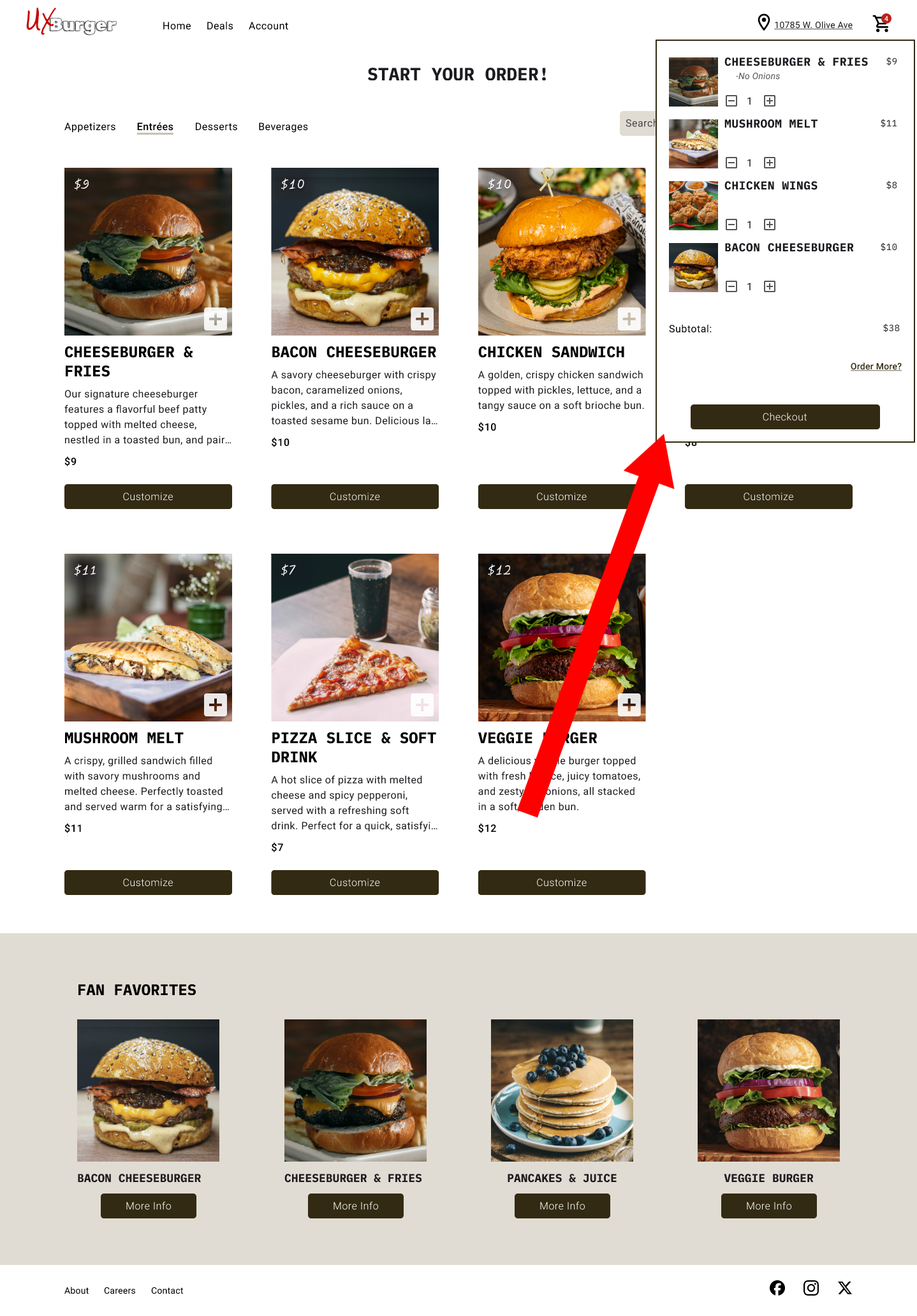
Task: View More Info for Pancakes & Juice
Action: tap(562, 1206)
